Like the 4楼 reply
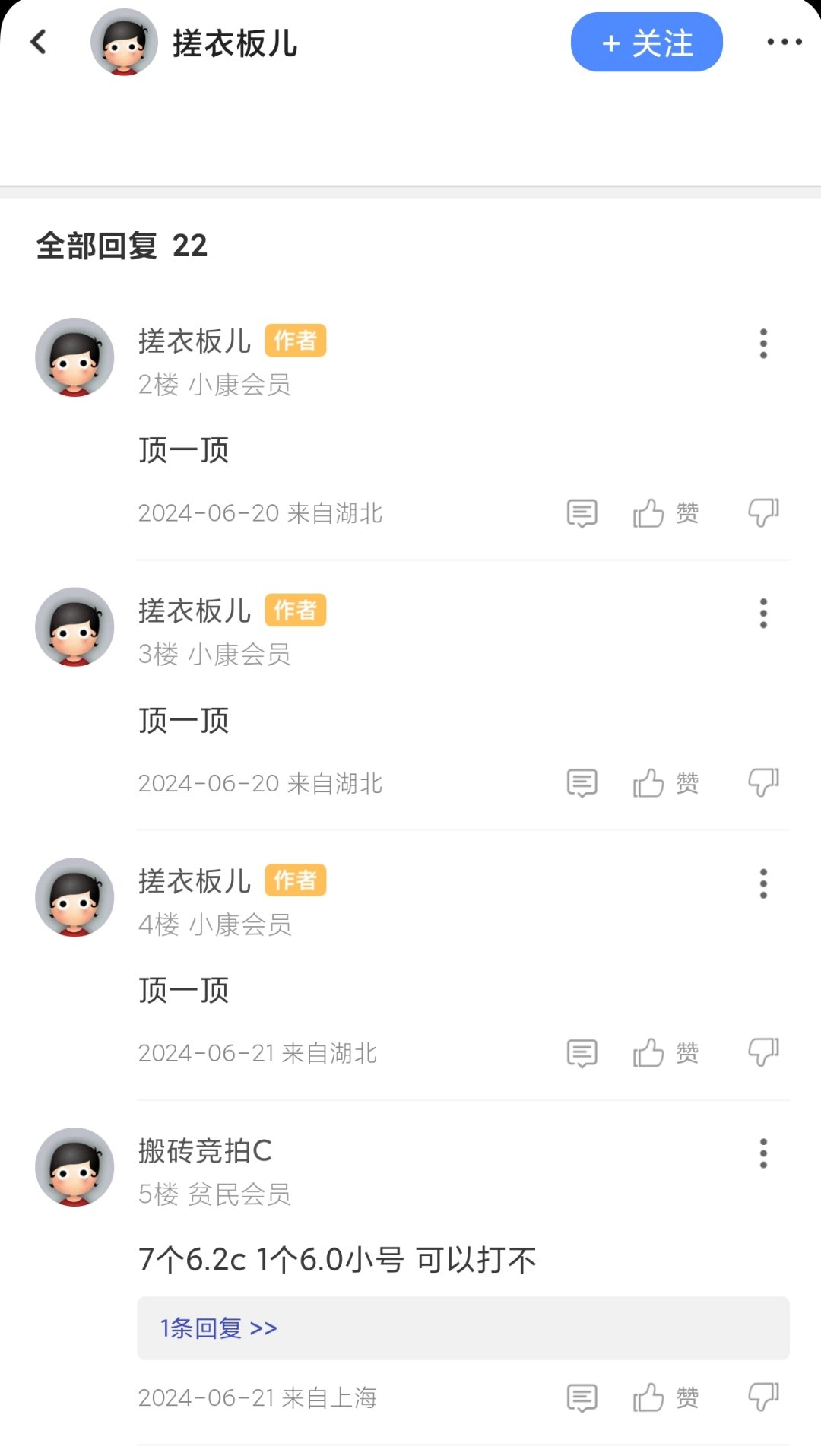This screenshot has width=821, height=1456. click(666, 1053)
